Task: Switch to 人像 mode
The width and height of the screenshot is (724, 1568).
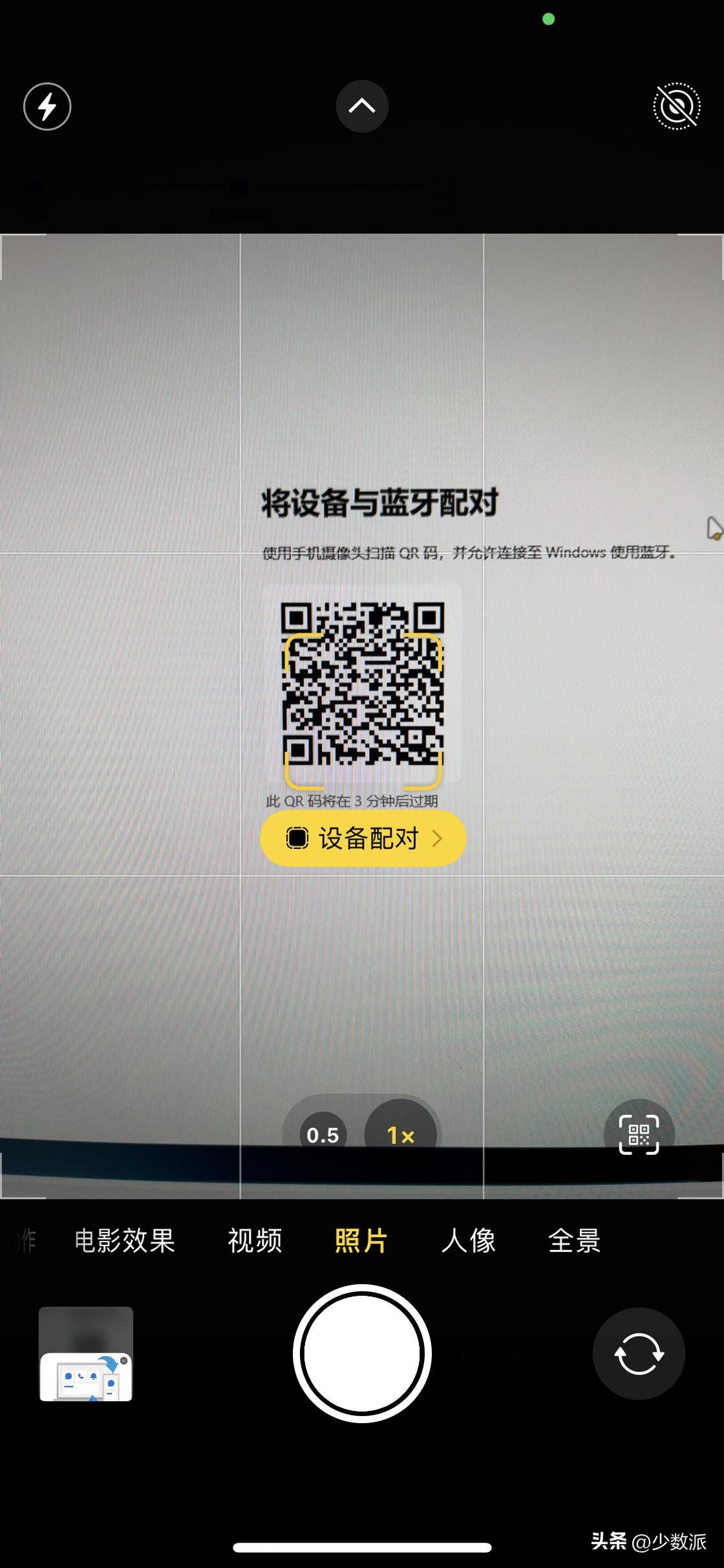Action: [468, 1241]
